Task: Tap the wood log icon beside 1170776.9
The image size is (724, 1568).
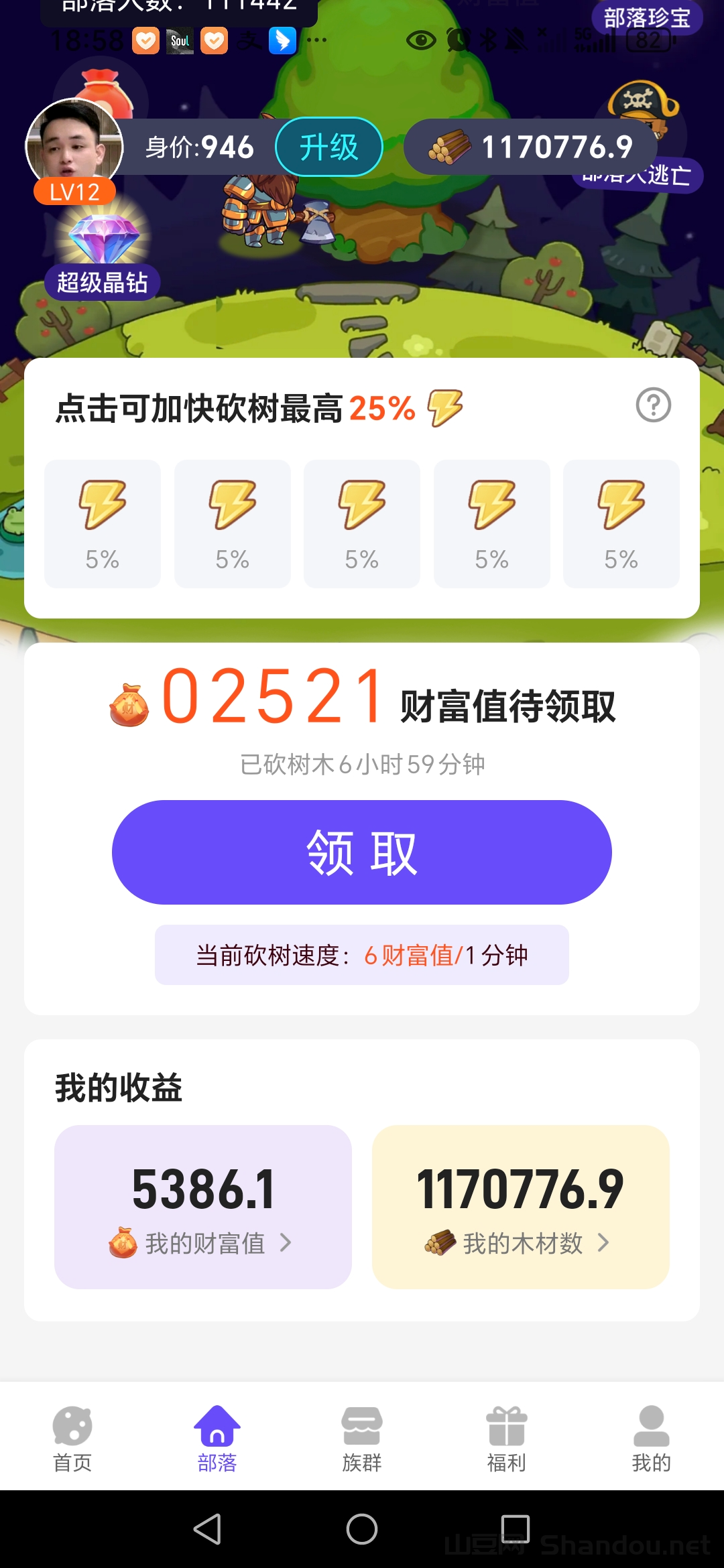Action: [450, 145]
